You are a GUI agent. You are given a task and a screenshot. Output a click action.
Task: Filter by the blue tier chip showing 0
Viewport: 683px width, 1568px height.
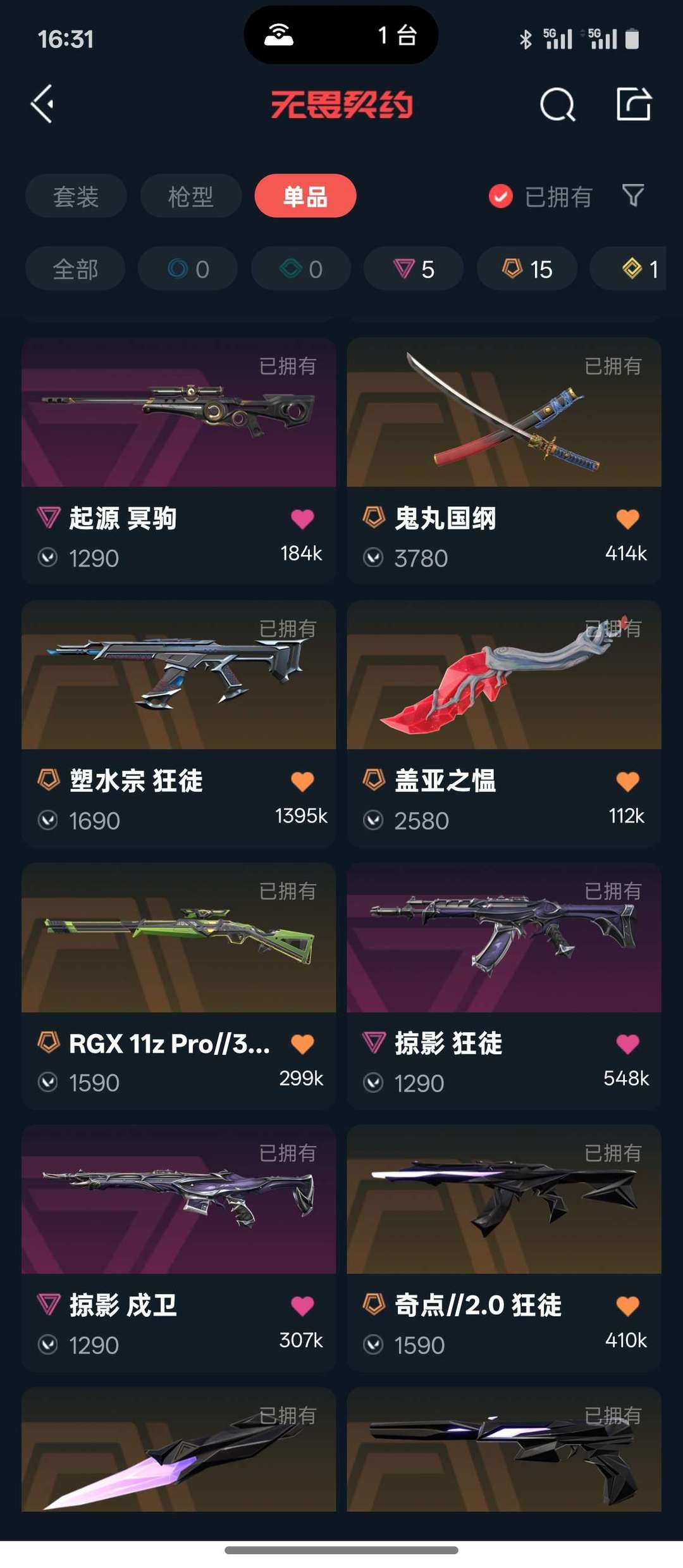pos(188,269)
